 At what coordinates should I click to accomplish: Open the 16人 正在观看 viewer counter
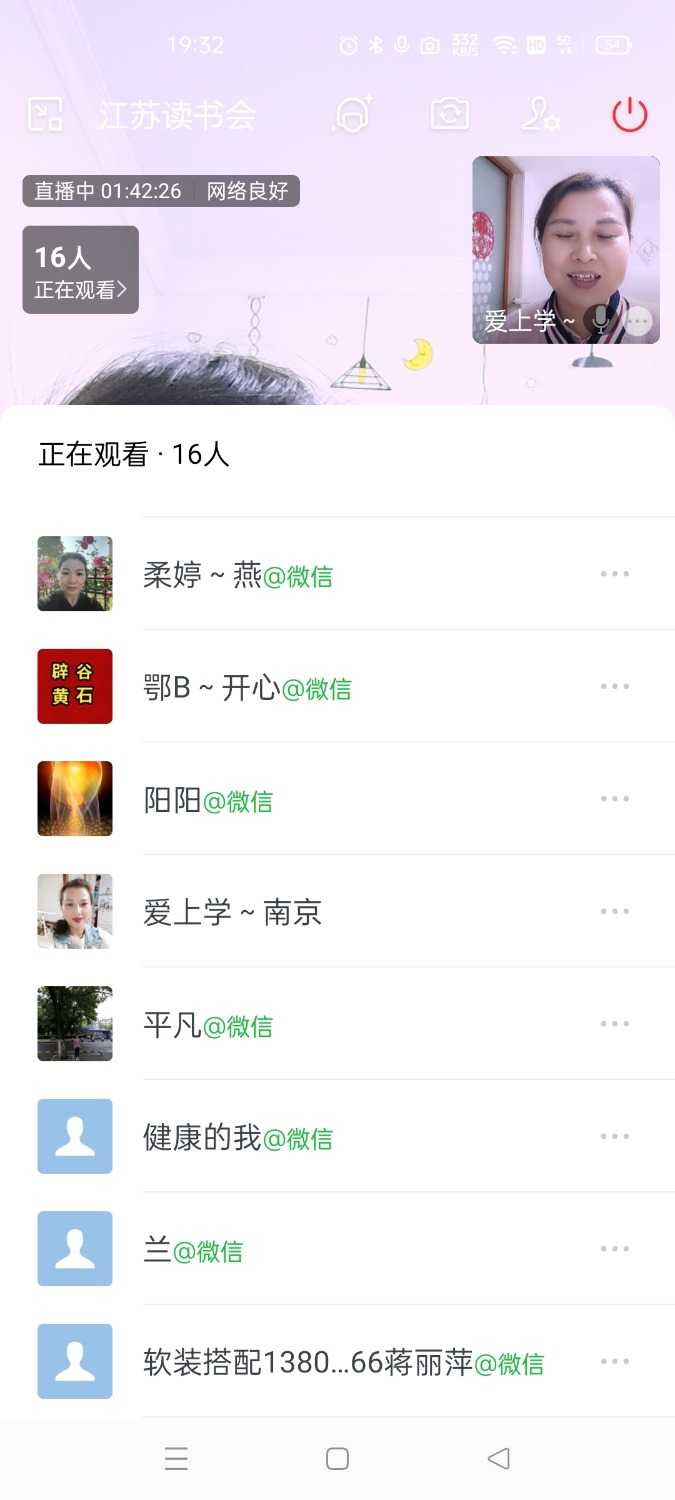(80, 270)
